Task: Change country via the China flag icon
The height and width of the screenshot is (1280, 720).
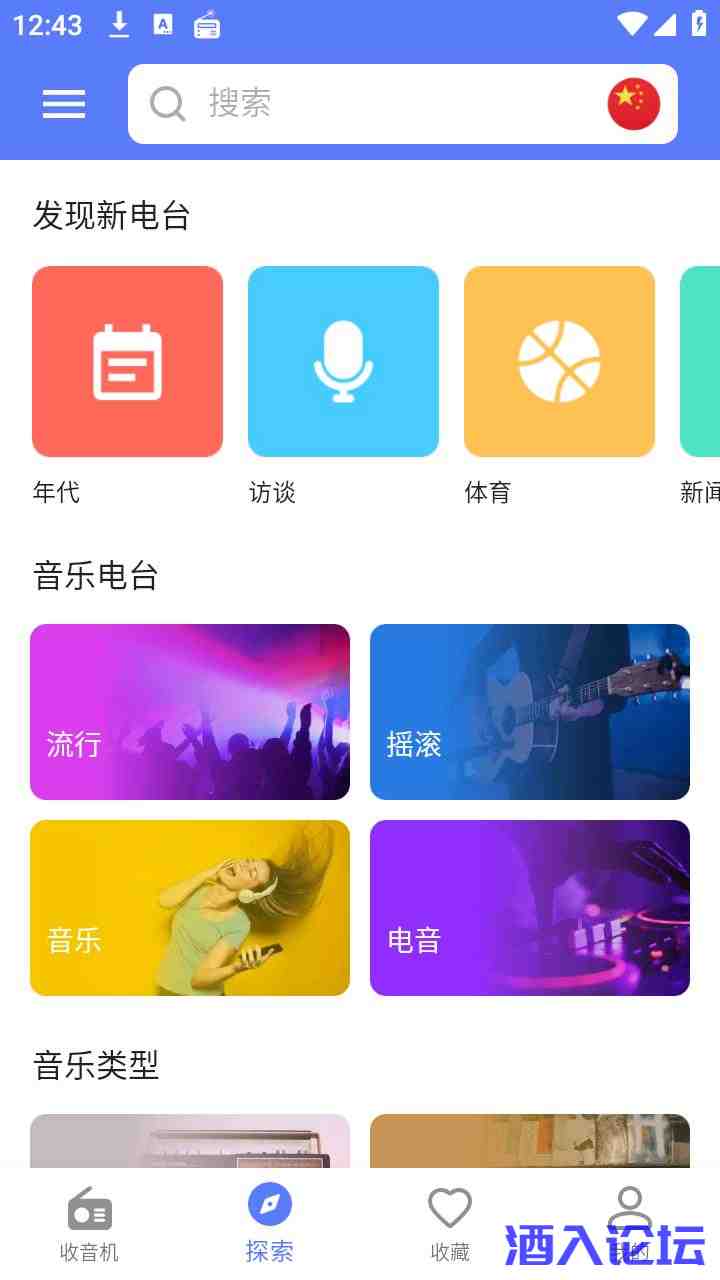Action: [x=633, y=104]
